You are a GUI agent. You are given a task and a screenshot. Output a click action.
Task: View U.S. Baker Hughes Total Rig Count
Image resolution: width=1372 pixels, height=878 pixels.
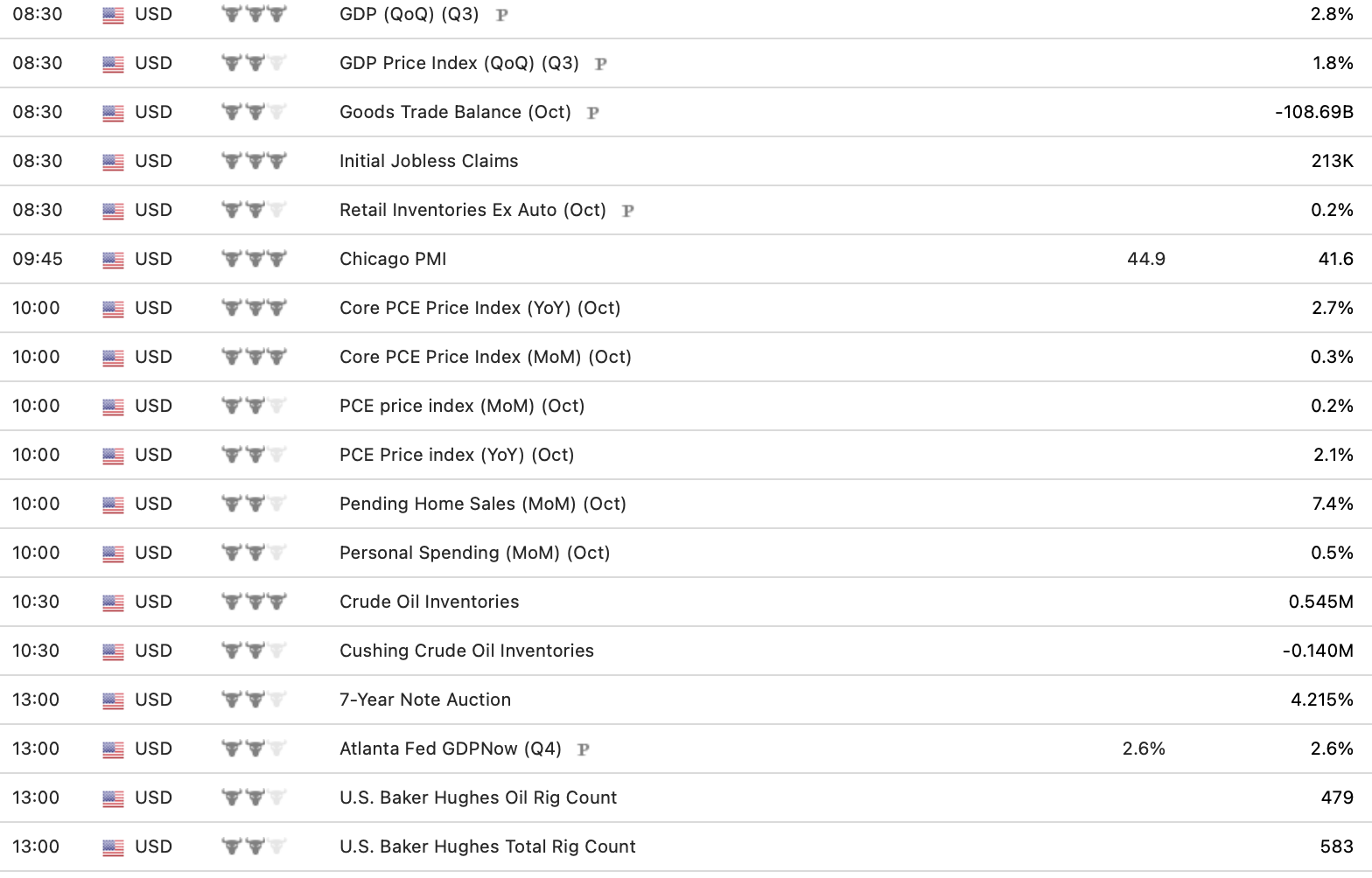pyautogui.click(x=487, y=847)
